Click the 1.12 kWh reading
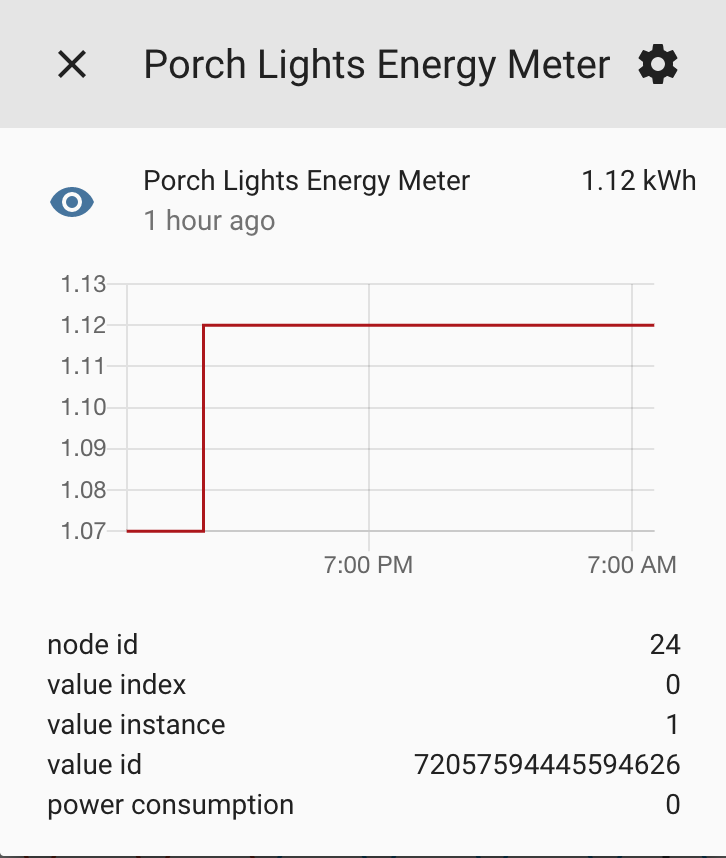Image resolution: width=726 pixels, height=858 pixels. click(x=638, y=181)
